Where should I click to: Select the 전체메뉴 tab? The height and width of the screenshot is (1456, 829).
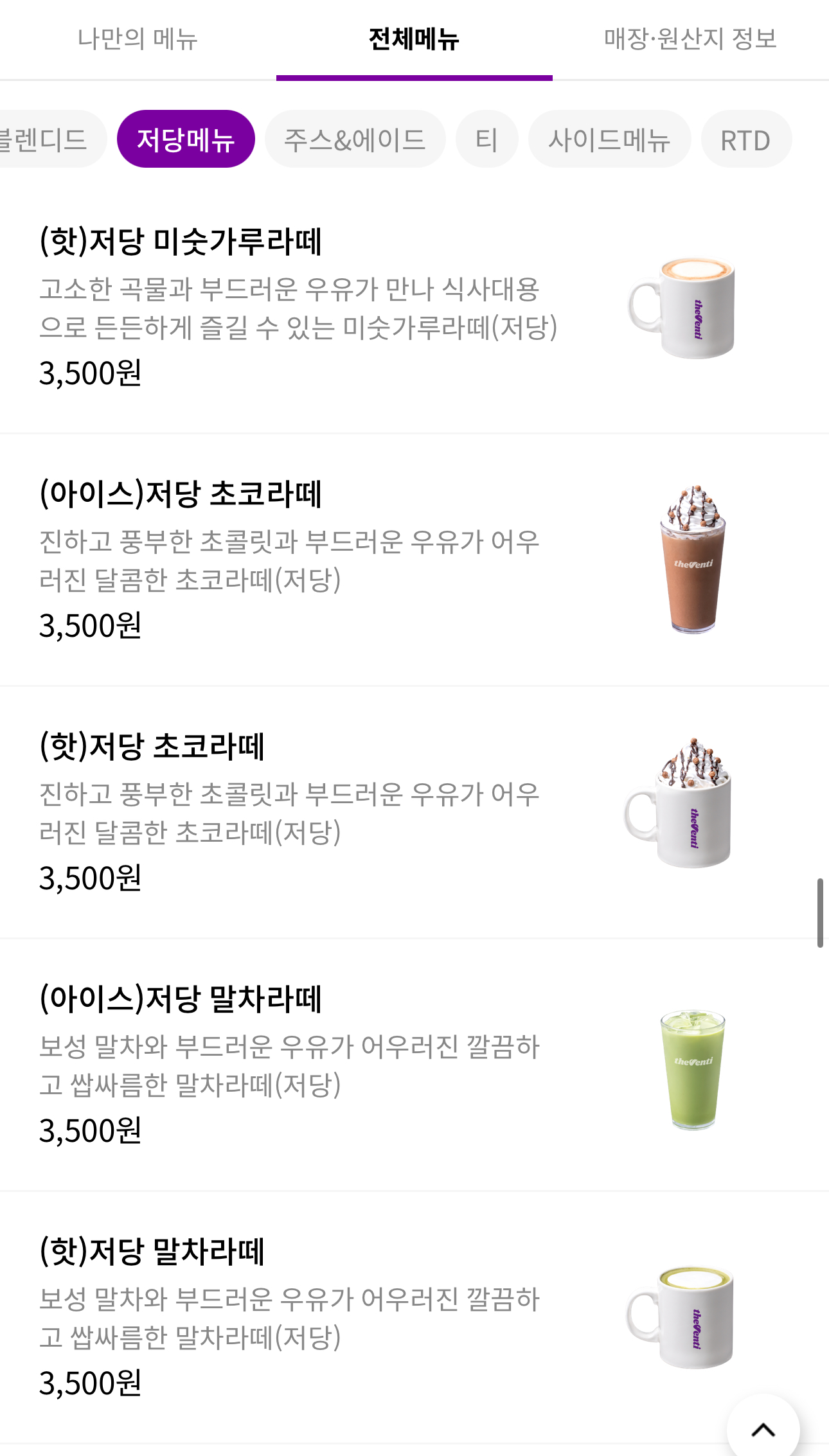click(x=414, y=39)
